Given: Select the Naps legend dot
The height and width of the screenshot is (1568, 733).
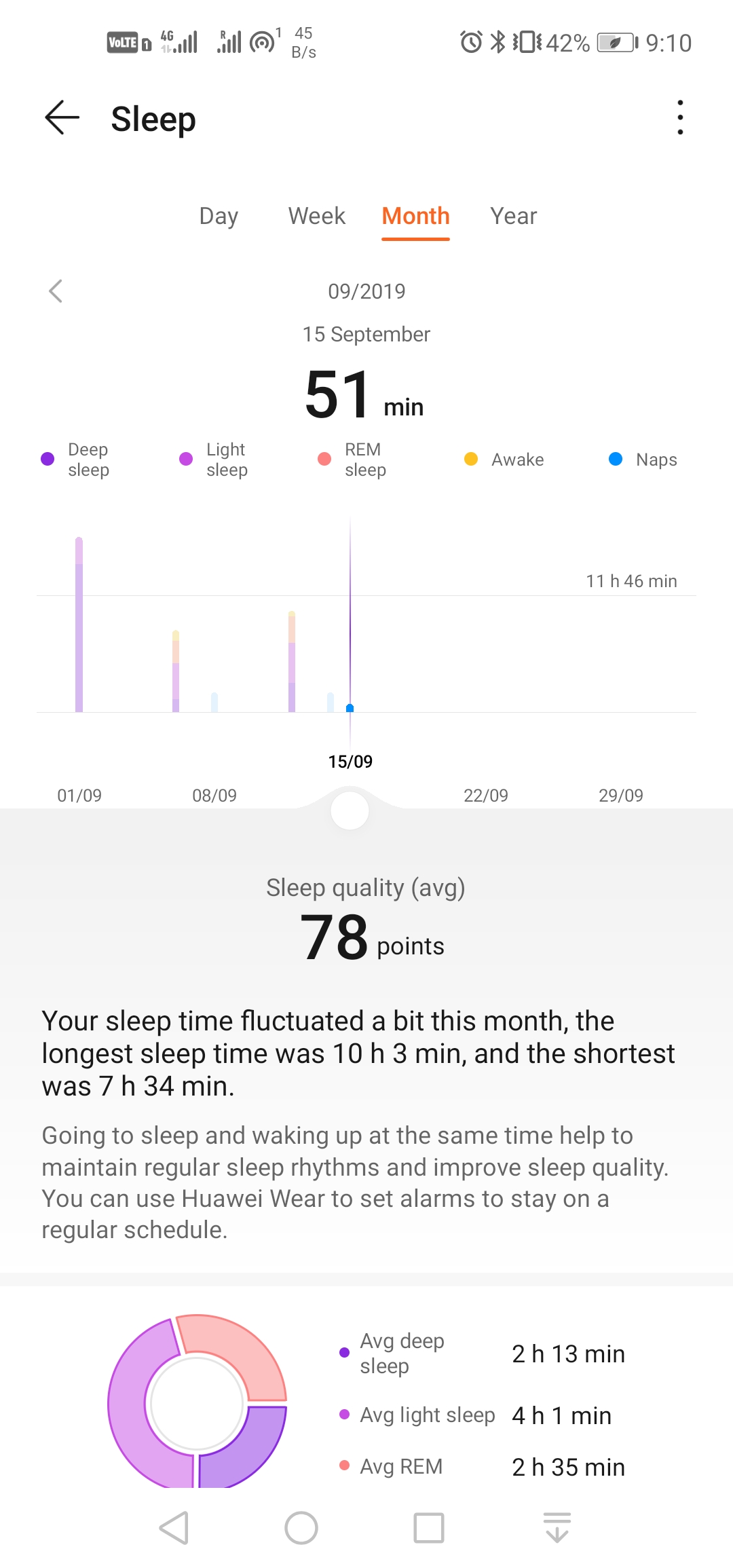Looking at the screenshot, I should 615,459.
